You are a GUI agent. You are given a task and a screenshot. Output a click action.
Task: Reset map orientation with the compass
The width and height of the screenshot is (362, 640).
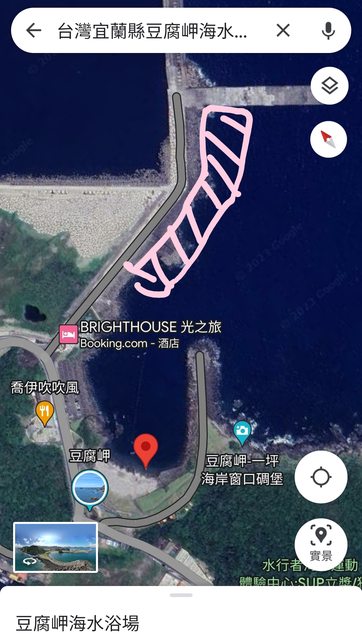pos(329,140)
